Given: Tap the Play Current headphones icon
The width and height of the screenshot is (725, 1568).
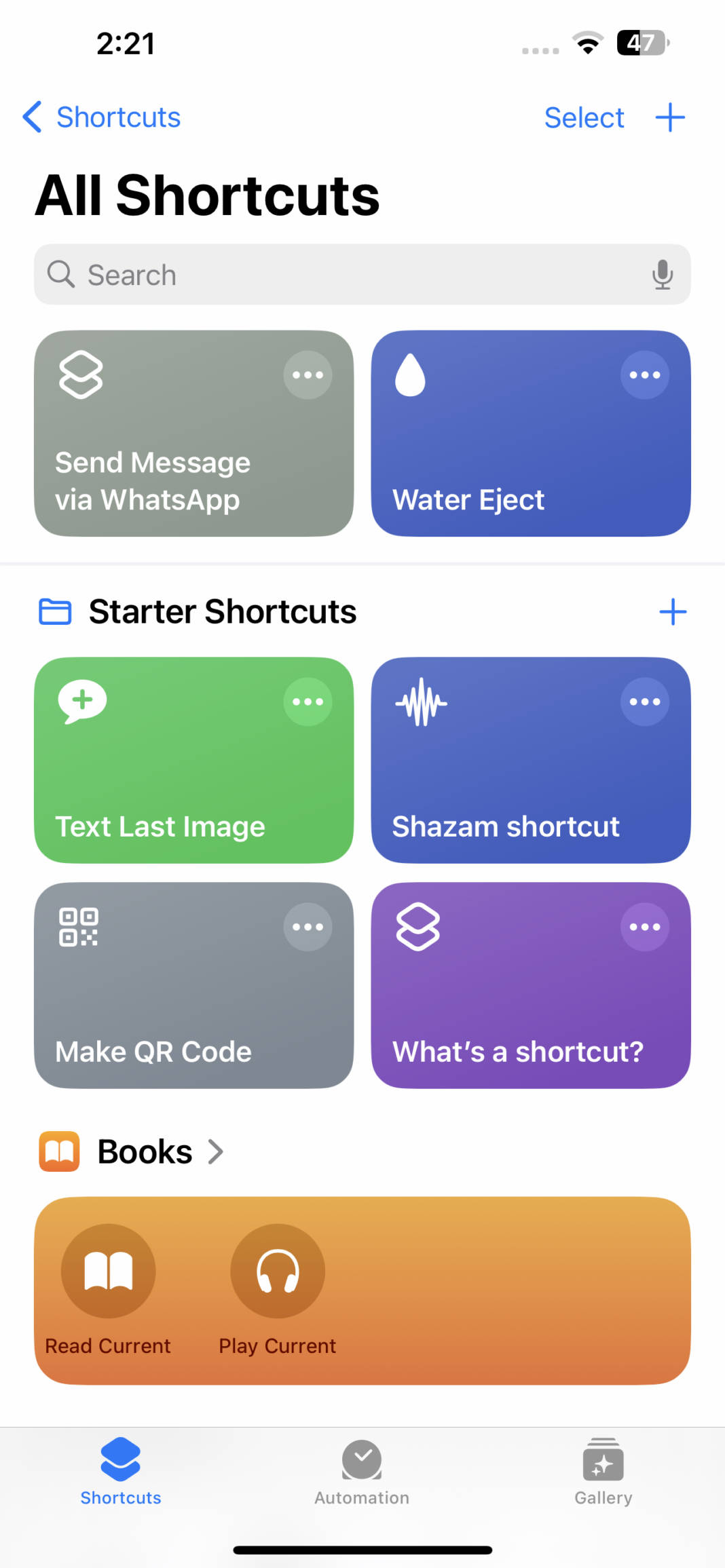Looking at the screenshot, I should tap(277, 1271).
